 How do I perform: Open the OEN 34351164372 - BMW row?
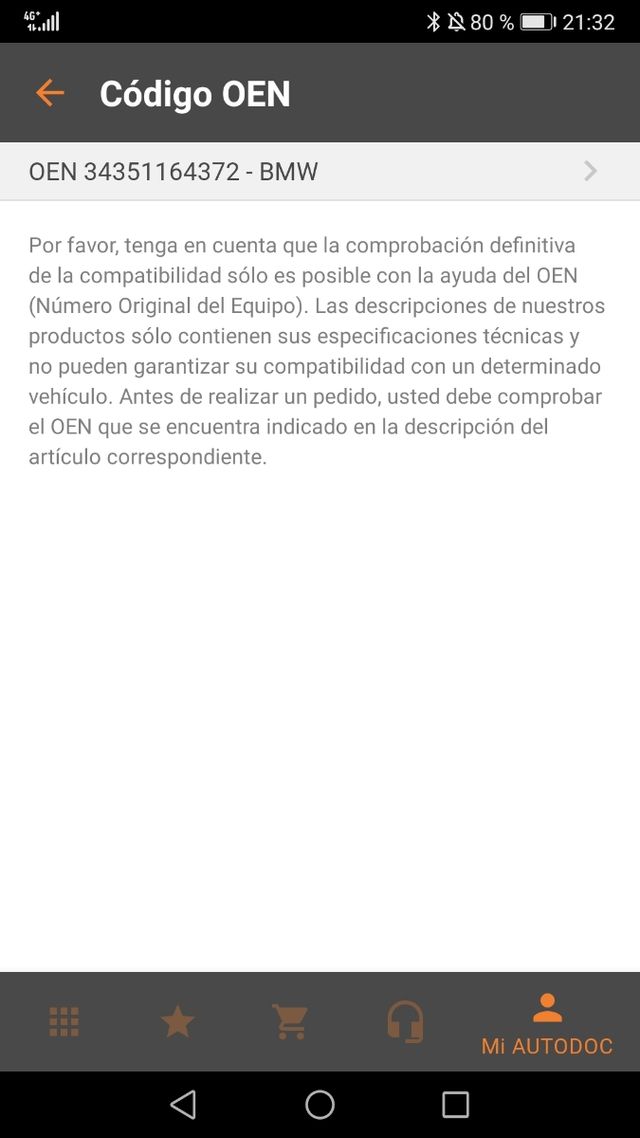point(319,171)
